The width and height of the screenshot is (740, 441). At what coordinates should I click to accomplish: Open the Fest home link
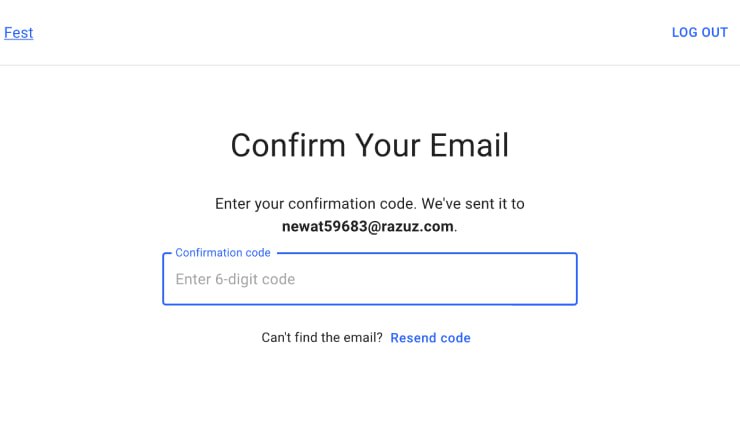click(19, 33)
